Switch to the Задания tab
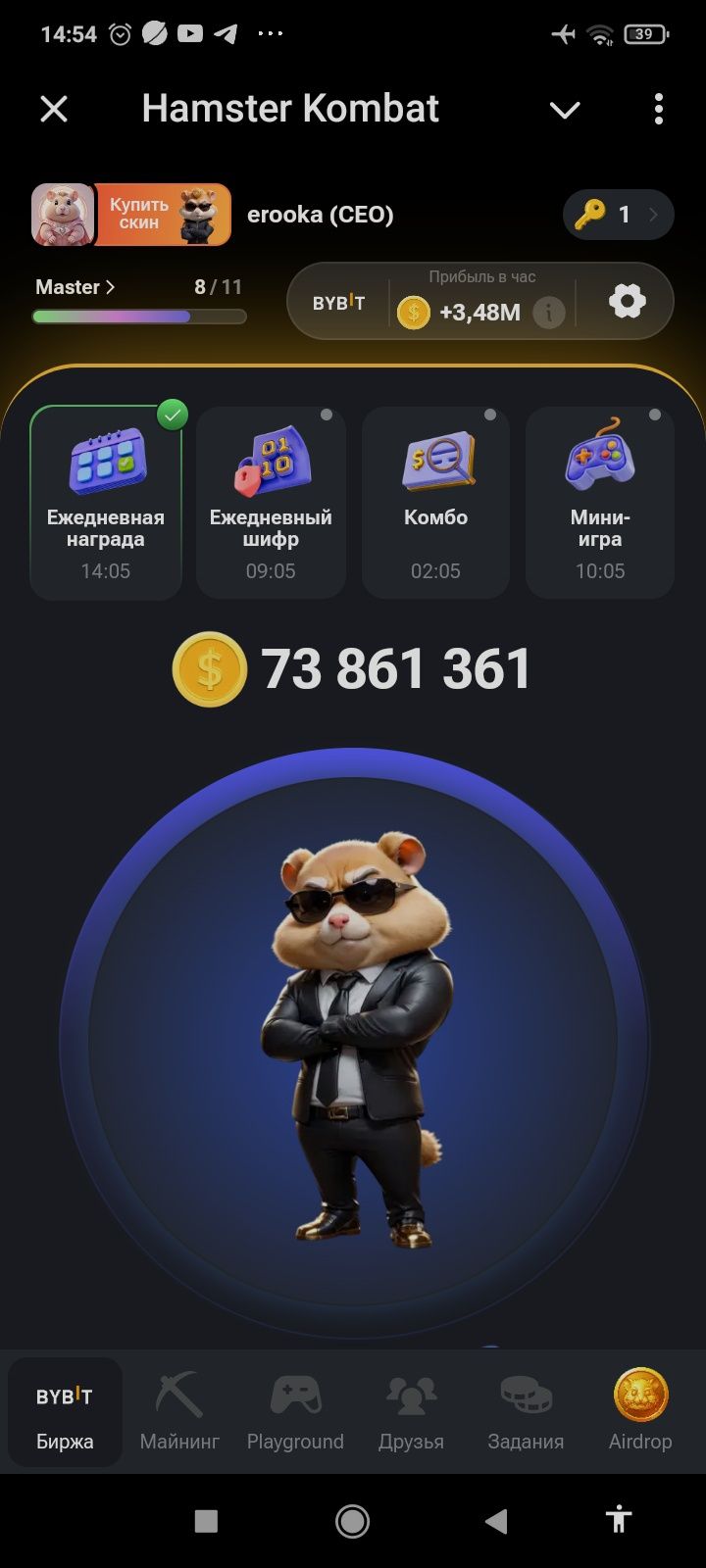This screenshot has height=1568, width=706. (x=526, y=1412)
